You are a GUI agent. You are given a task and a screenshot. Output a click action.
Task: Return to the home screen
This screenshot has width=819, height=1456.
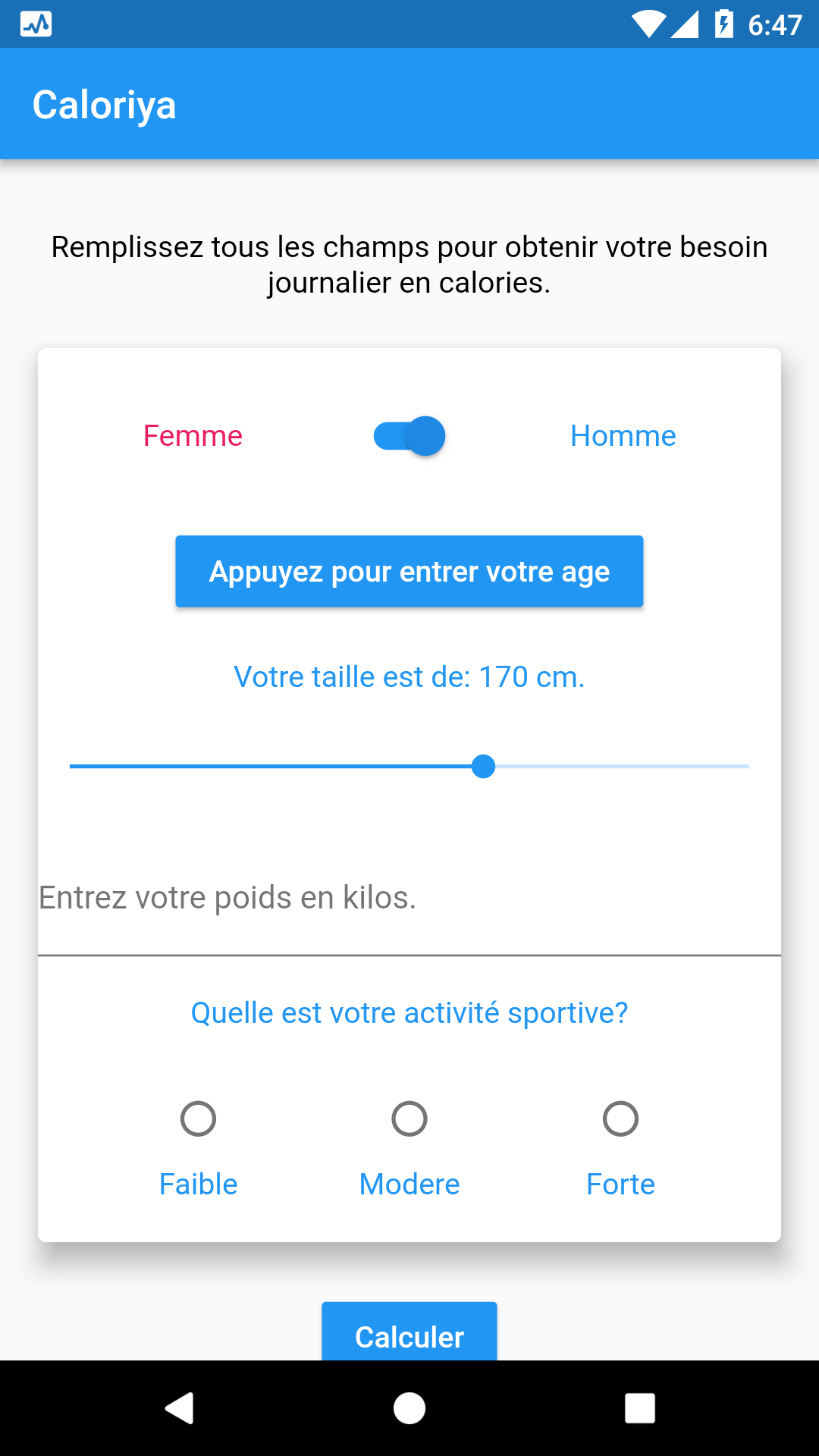(409, 1408)
